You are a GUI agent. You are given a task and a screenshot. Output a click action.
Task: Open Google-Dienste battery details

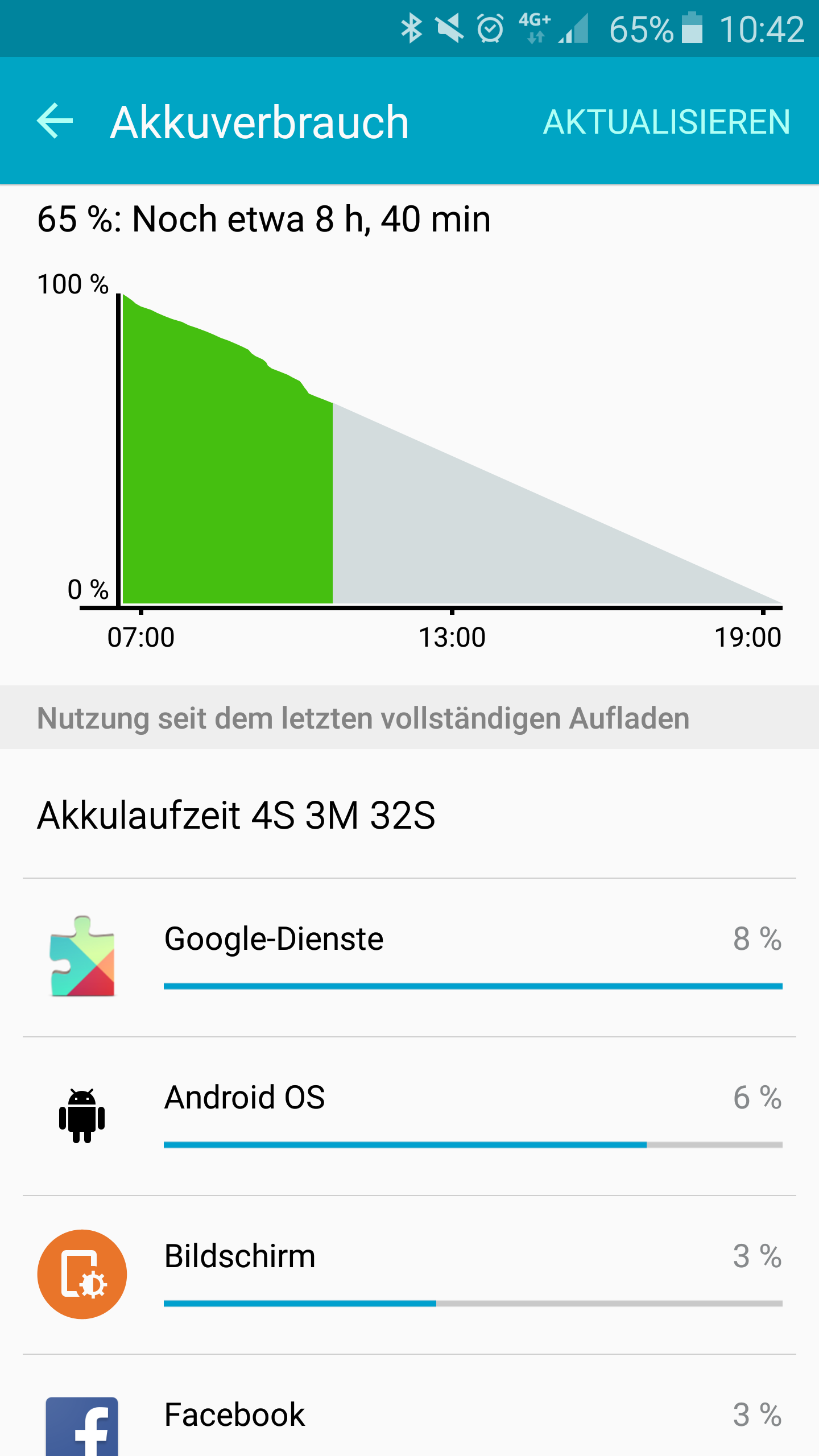(x=409, y=957)
